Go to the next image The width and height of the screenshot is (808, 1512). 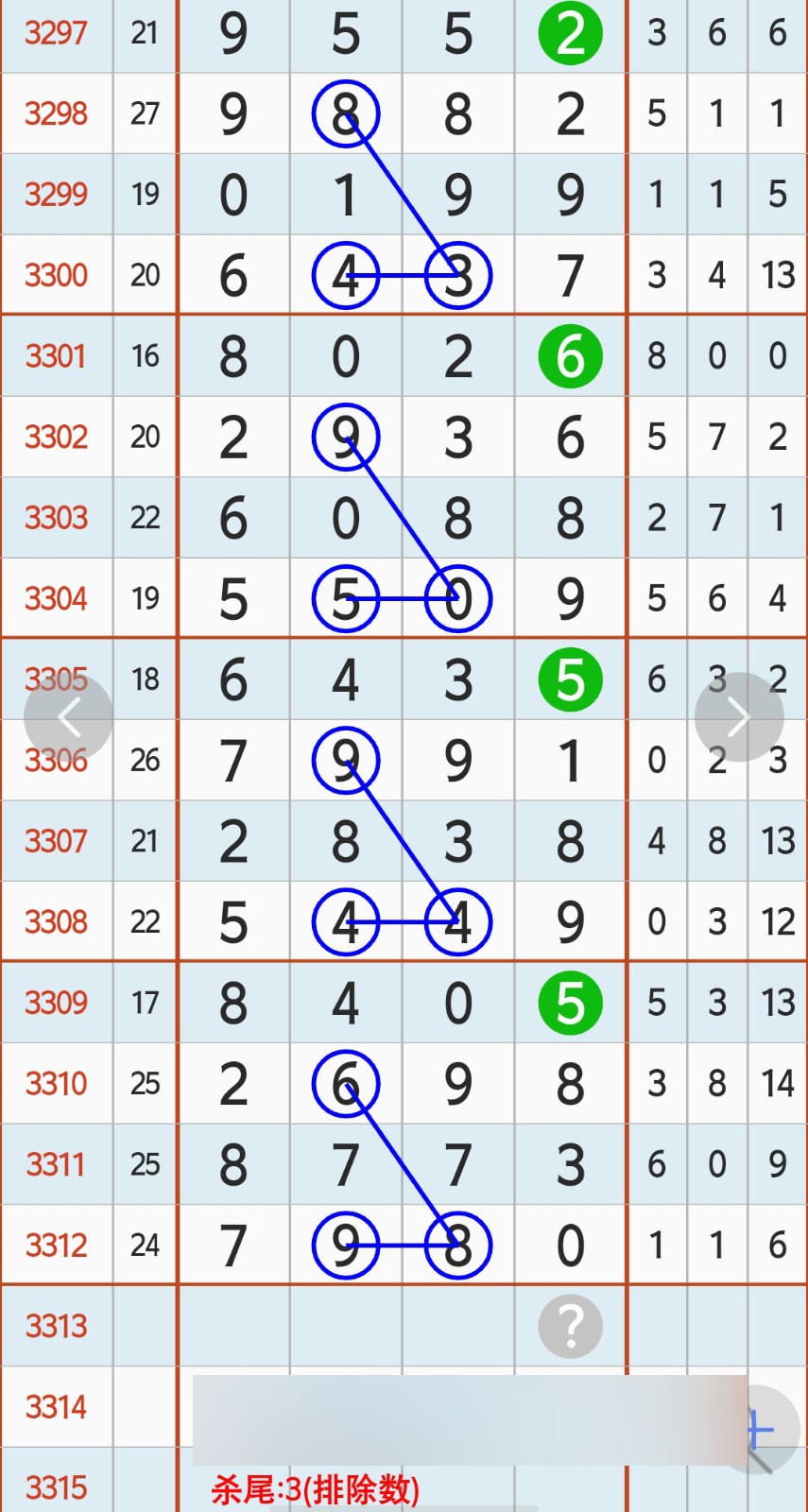coord(738,717)
